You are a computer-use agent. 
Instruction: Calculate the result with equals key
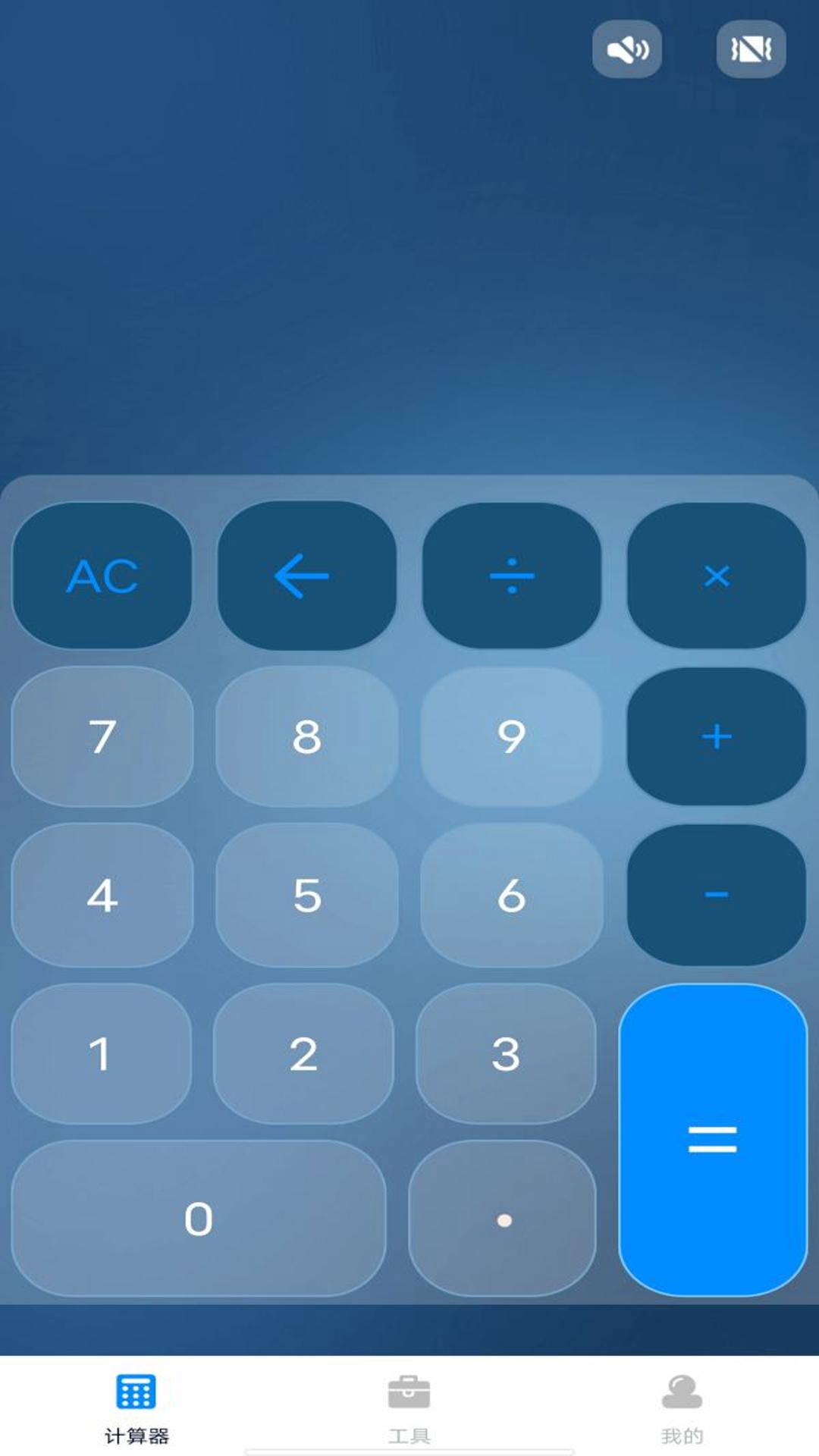713,1139
